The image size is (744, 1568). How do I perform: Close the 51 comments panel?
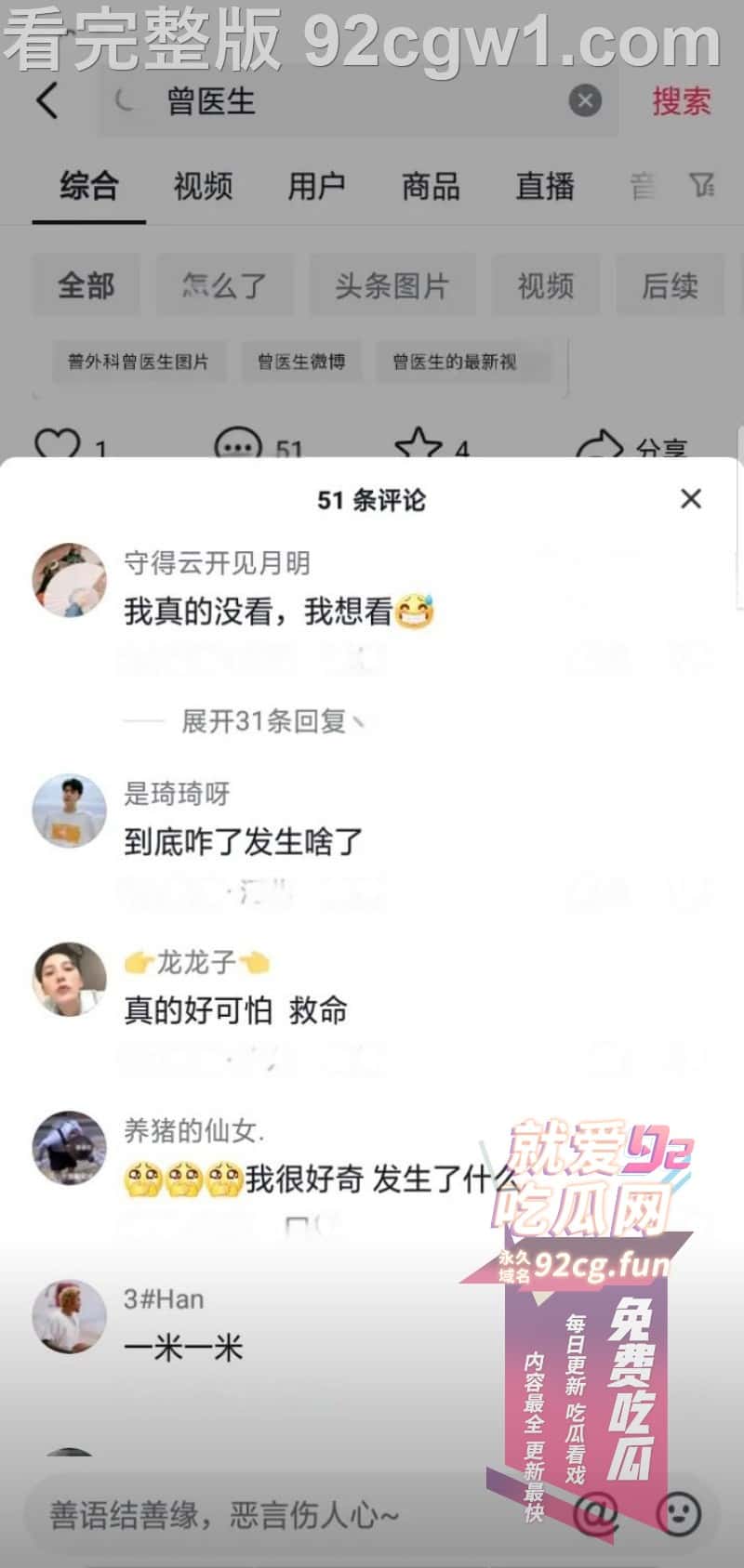[x=690, y=499]
